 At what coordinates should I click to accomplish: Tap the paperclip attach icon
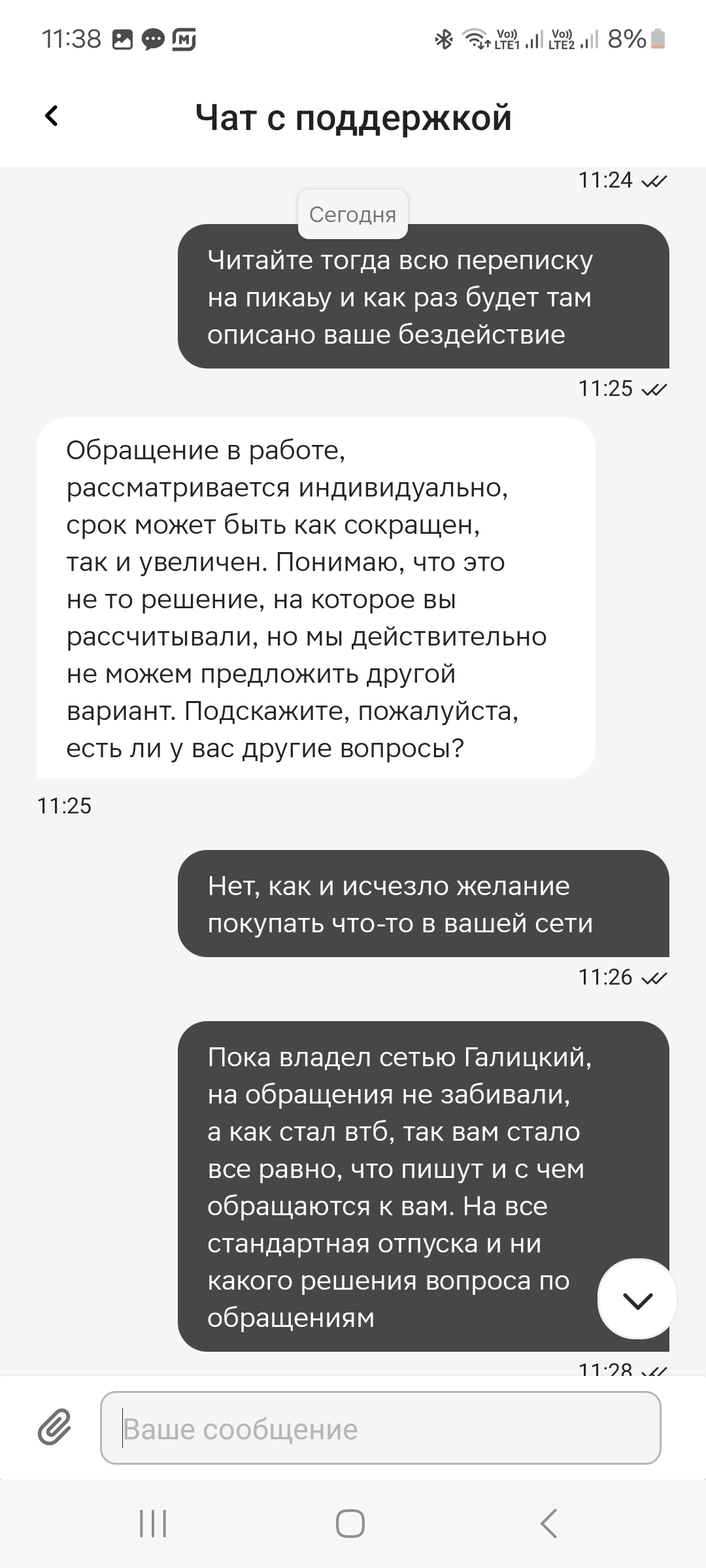pos(54,1428)
